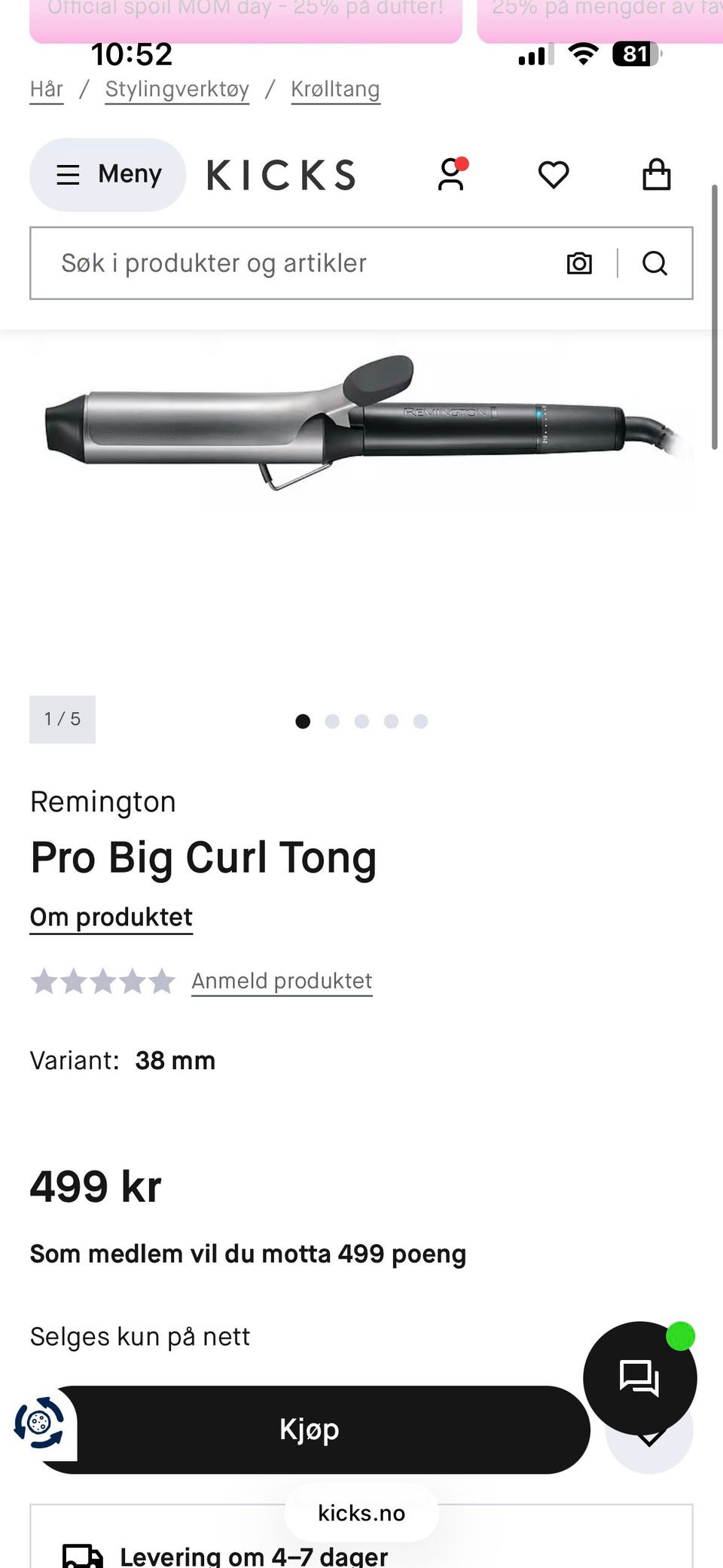Open the cookie settings icon
Screen dimensions: 723x1568
pos(39,1423)
